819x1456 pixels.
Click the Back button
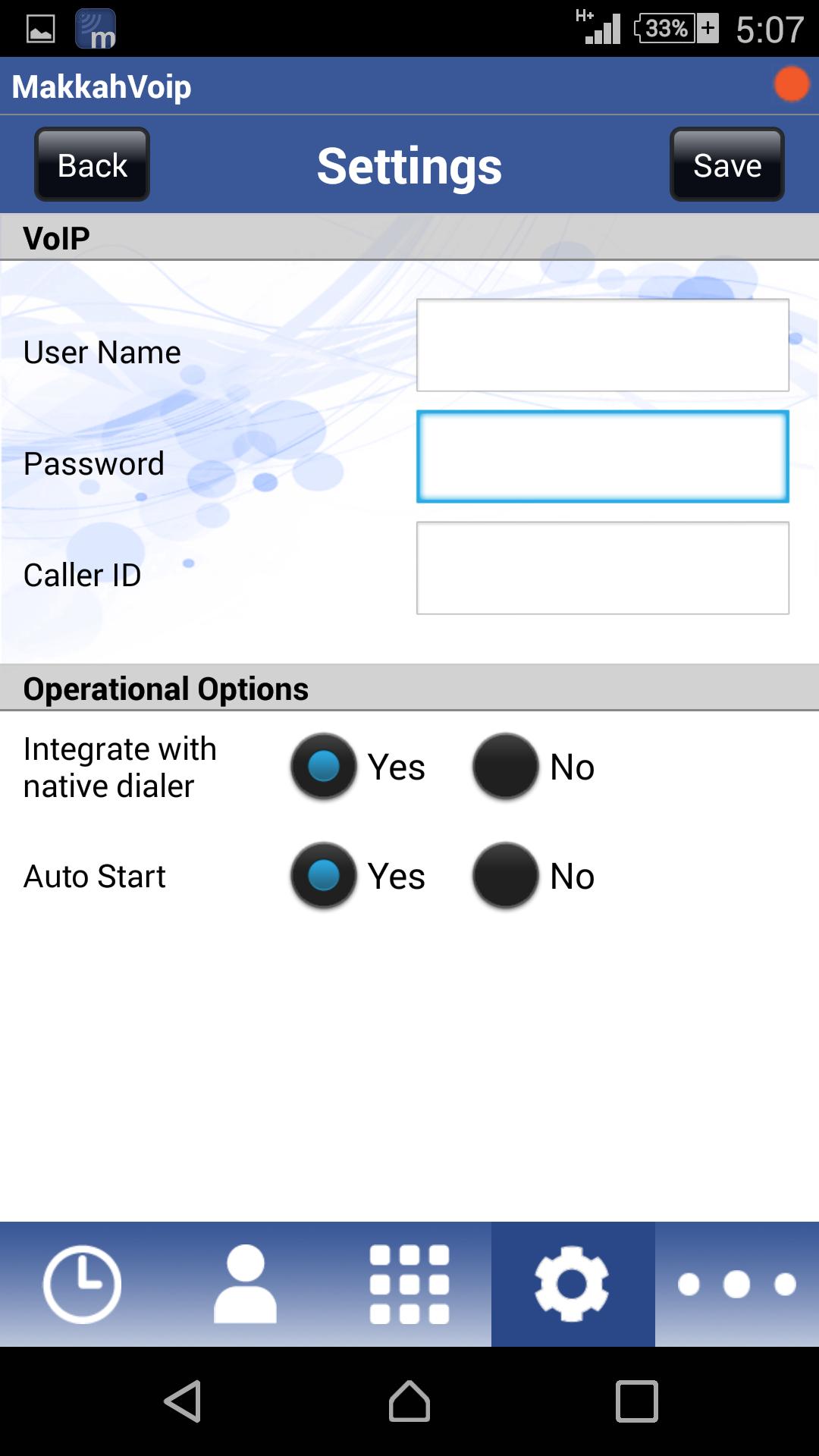[91, 164]
